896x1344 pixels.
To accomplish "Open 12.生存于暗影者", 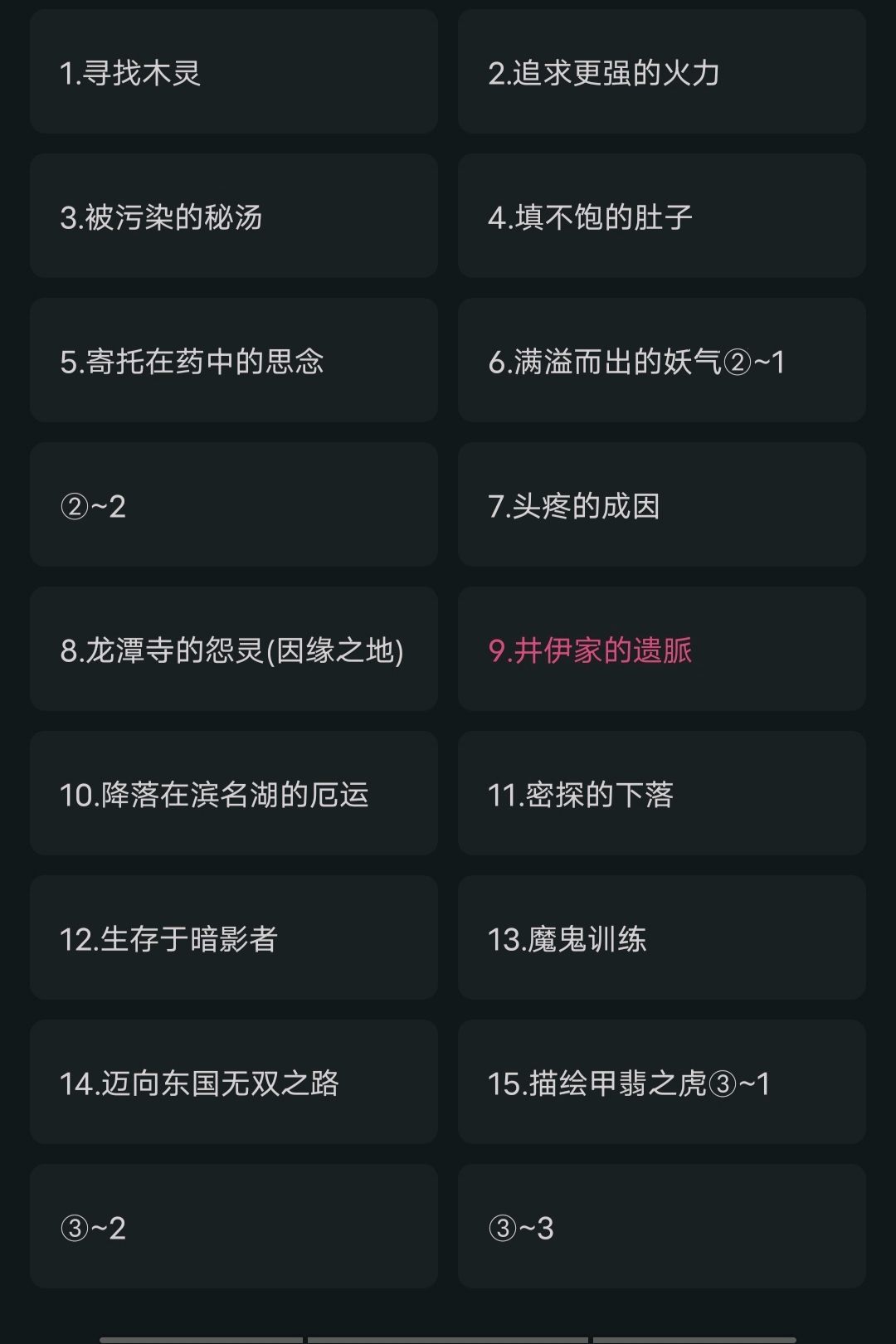I will (x=234, y=938).
